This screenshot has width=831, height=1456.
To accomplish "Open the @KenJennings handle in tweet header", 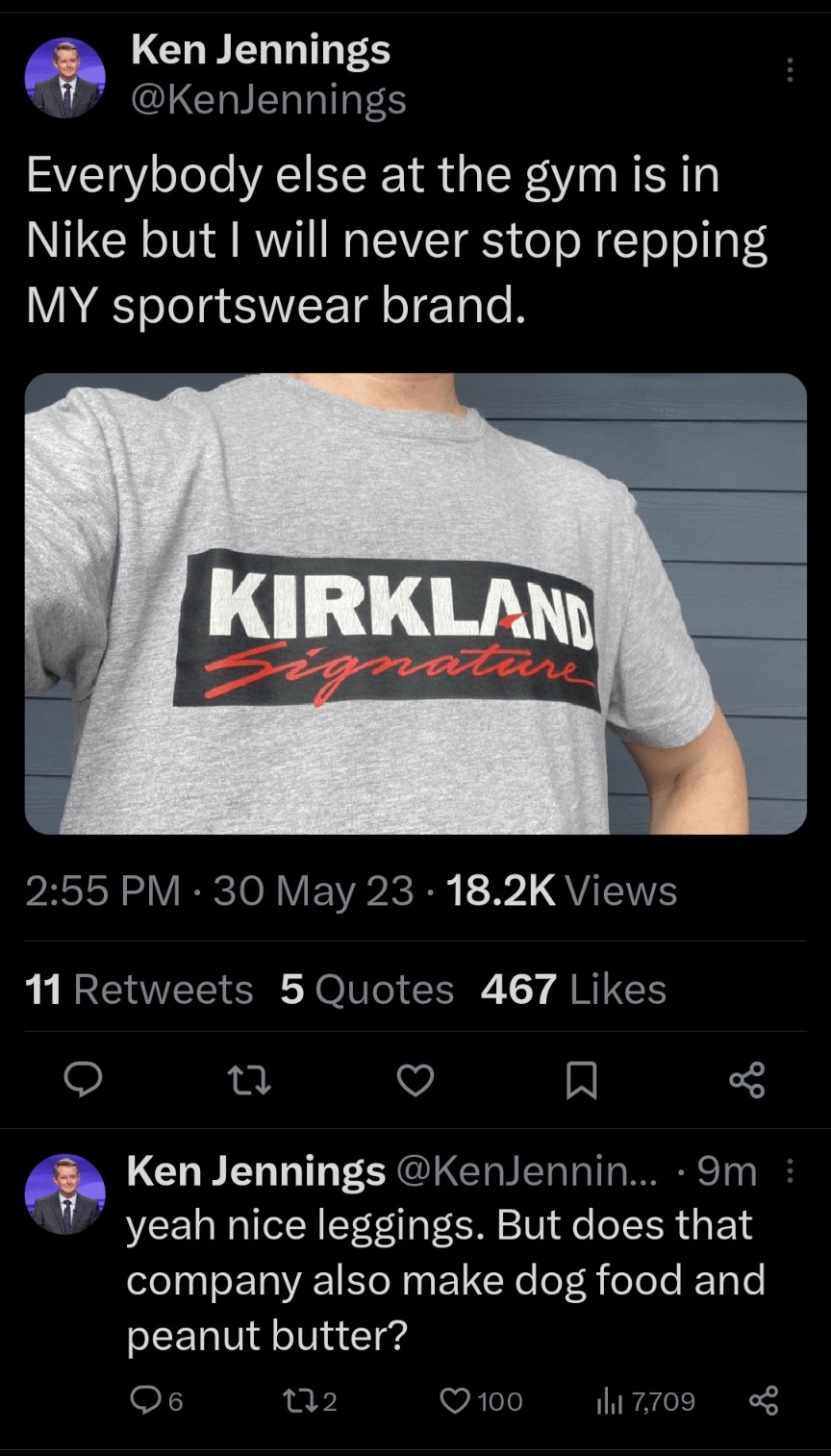I will click(267, 99).
